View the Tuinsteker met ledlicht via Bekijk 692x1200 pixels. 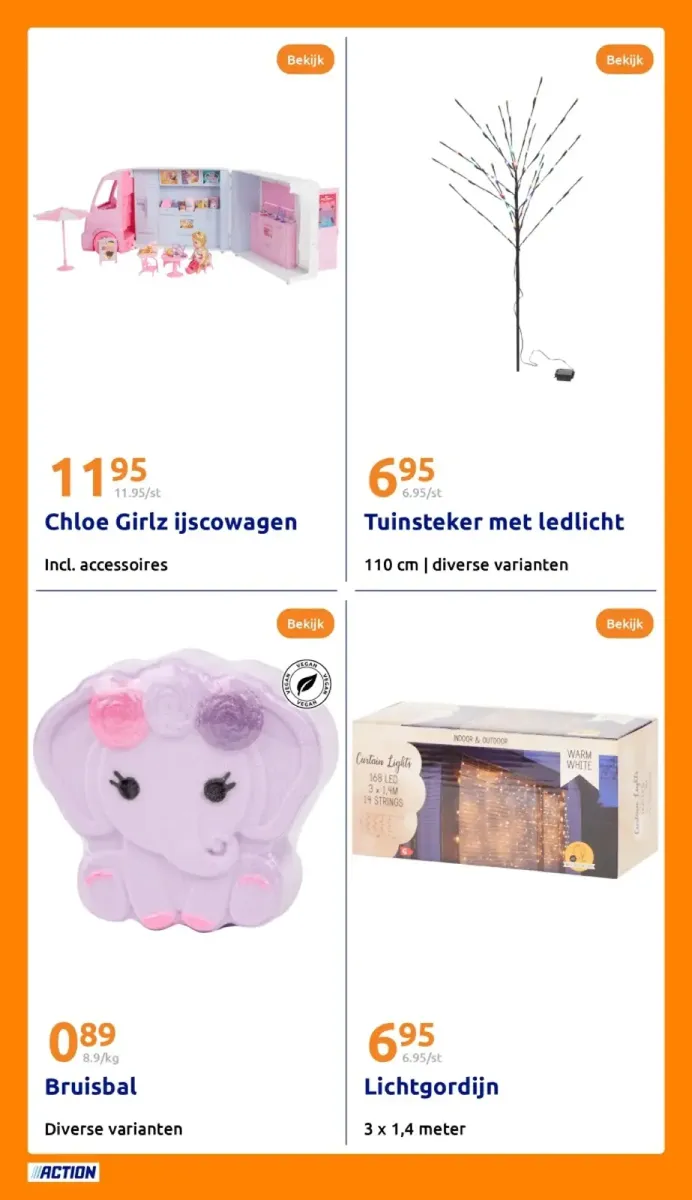(624, 60)
